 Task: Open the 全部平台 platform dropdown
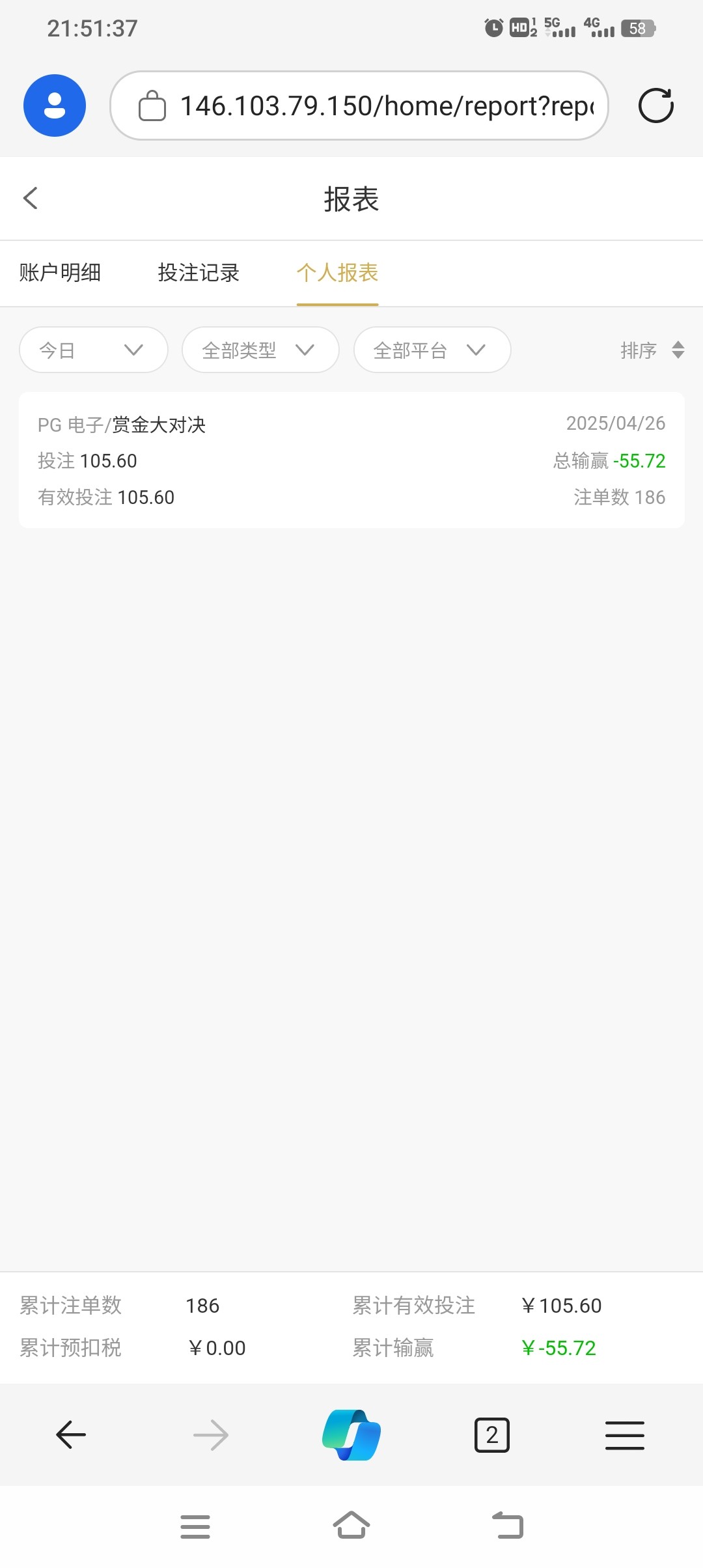[x=432, y=350]
